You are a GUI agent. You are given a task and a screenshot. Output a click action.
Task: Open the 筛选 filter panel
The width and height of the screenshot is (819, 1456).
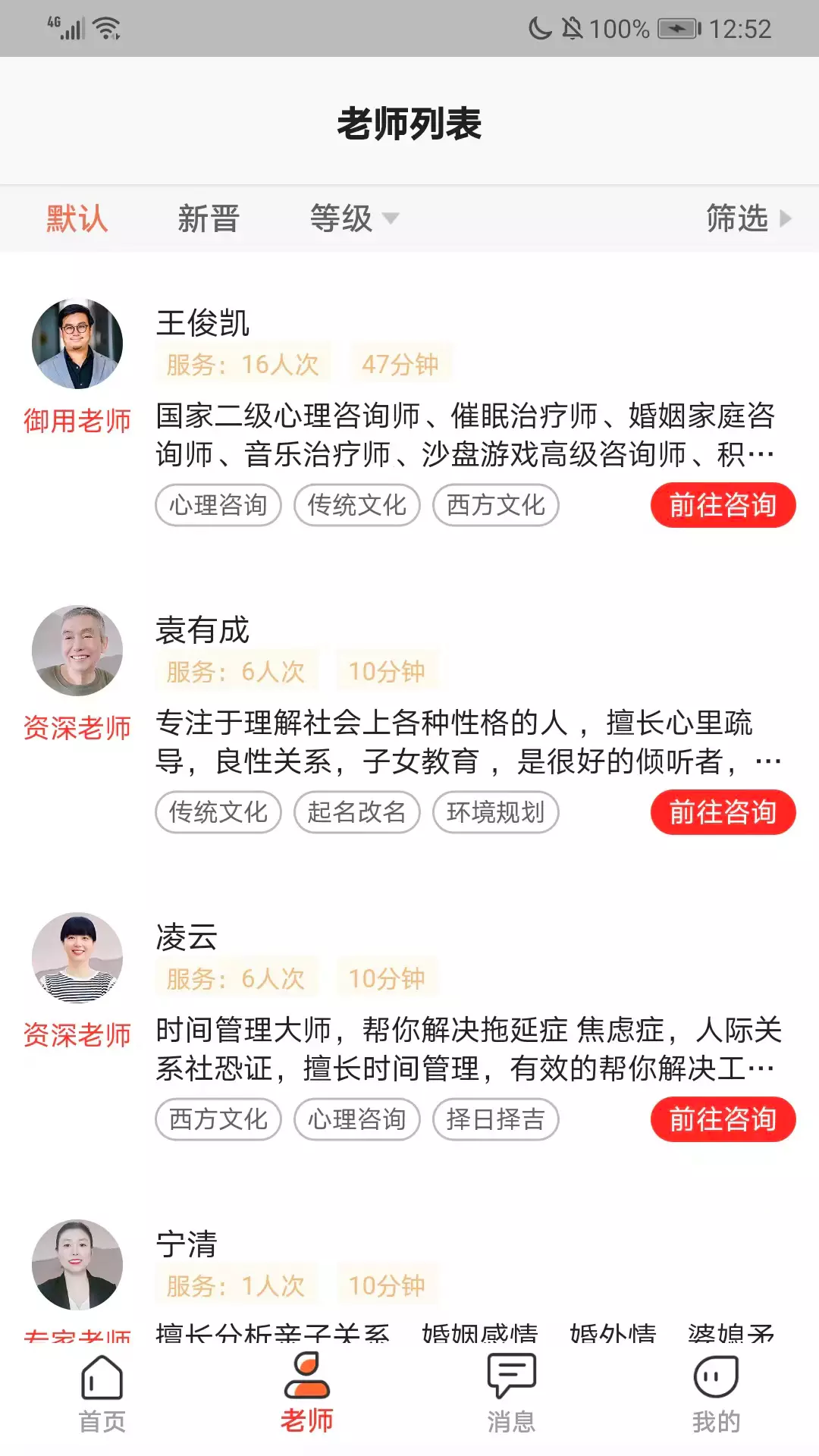tap(748, 218)
